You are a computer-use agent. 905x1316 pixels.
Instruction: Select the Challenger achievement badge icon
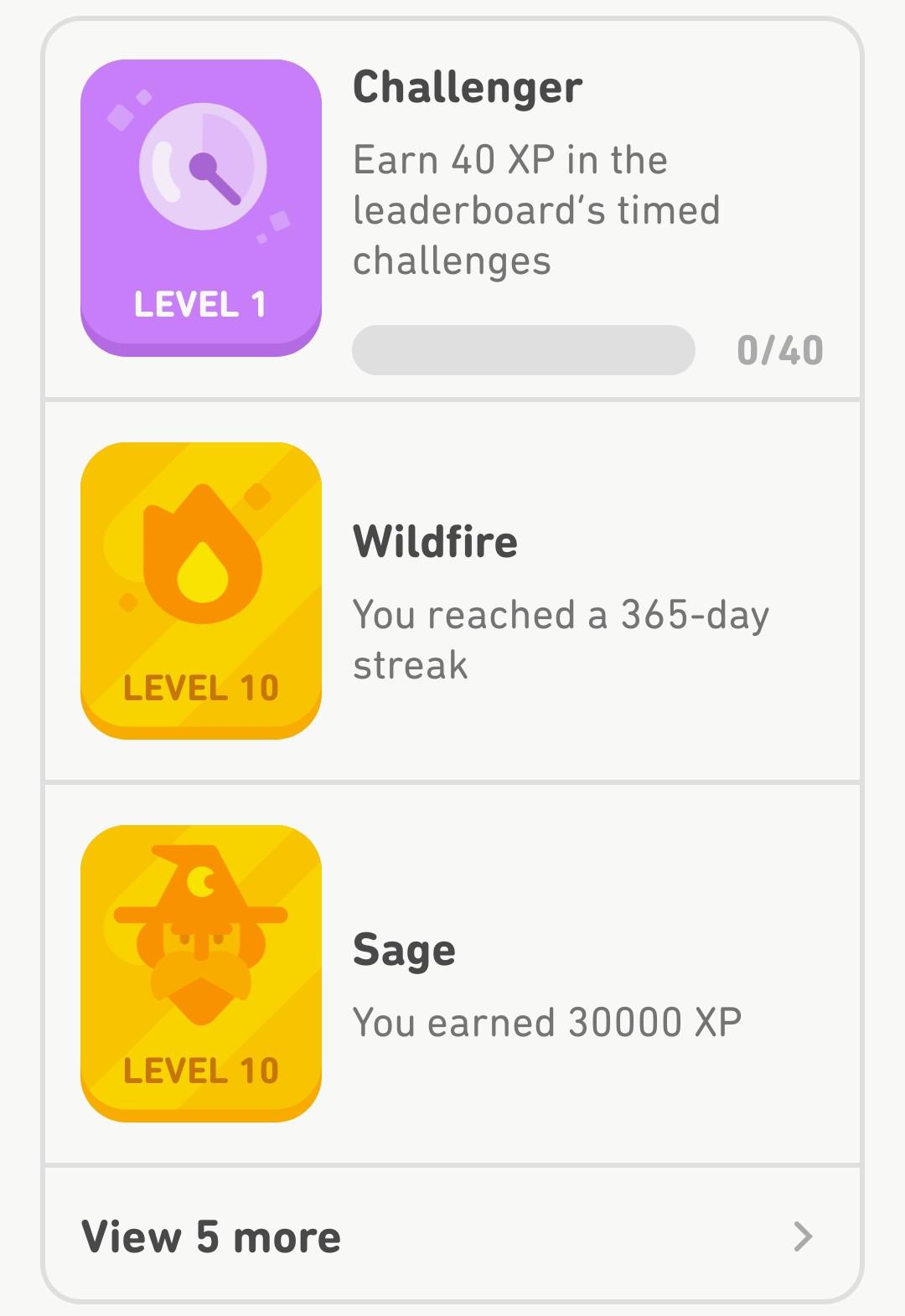(x=201, y=205)
